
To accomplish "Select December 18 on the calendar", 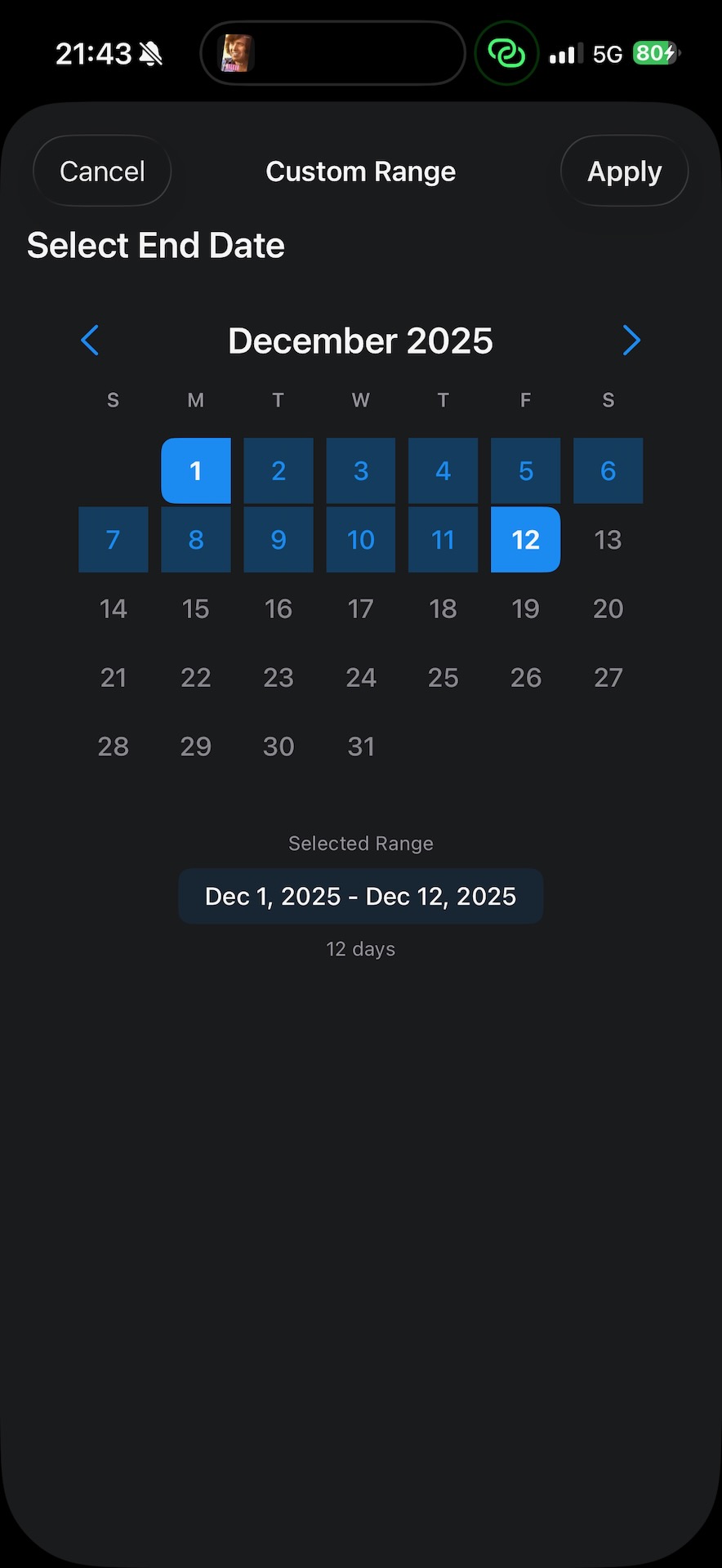I will (x=443, y=608).
